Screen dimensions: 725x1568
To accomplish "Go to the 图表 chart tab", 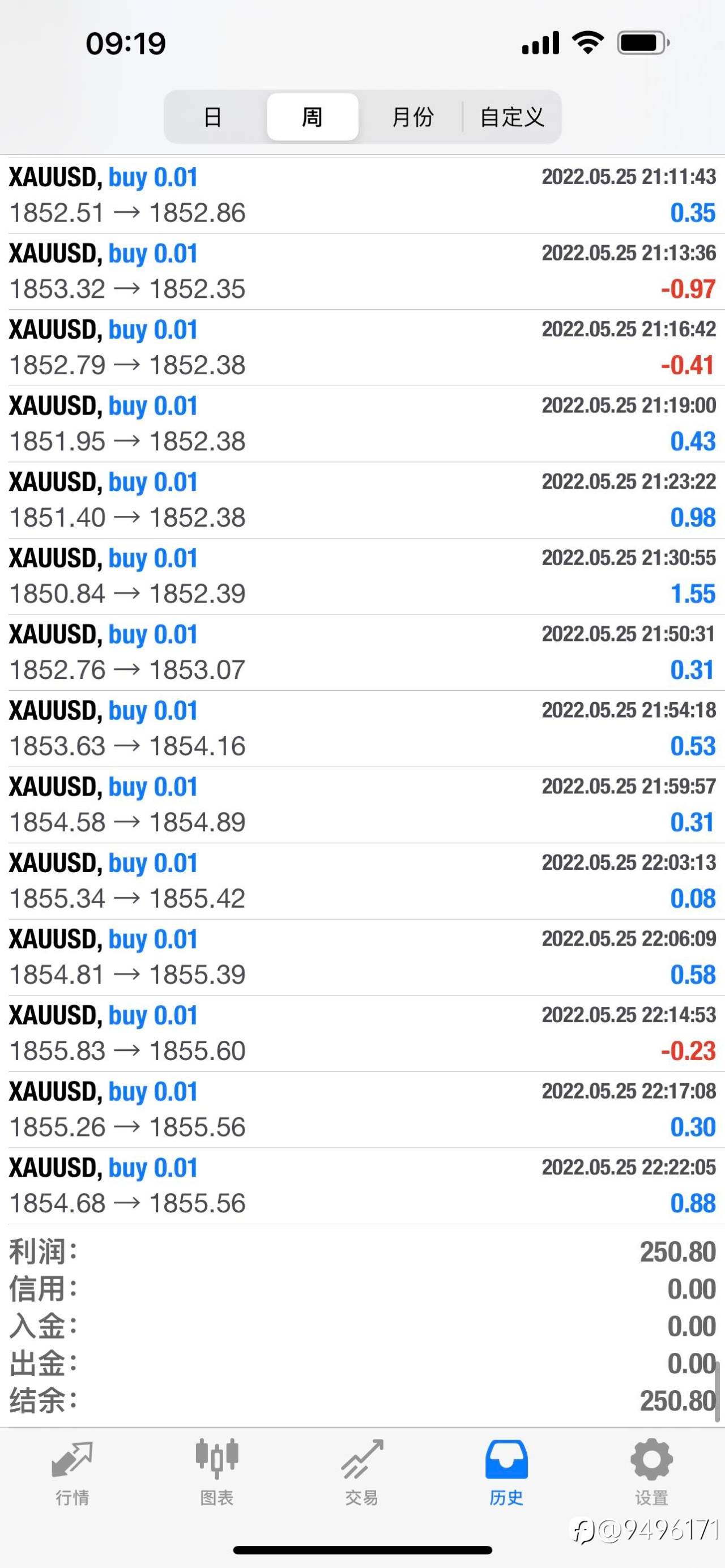I will click(x=217, y=1472).
